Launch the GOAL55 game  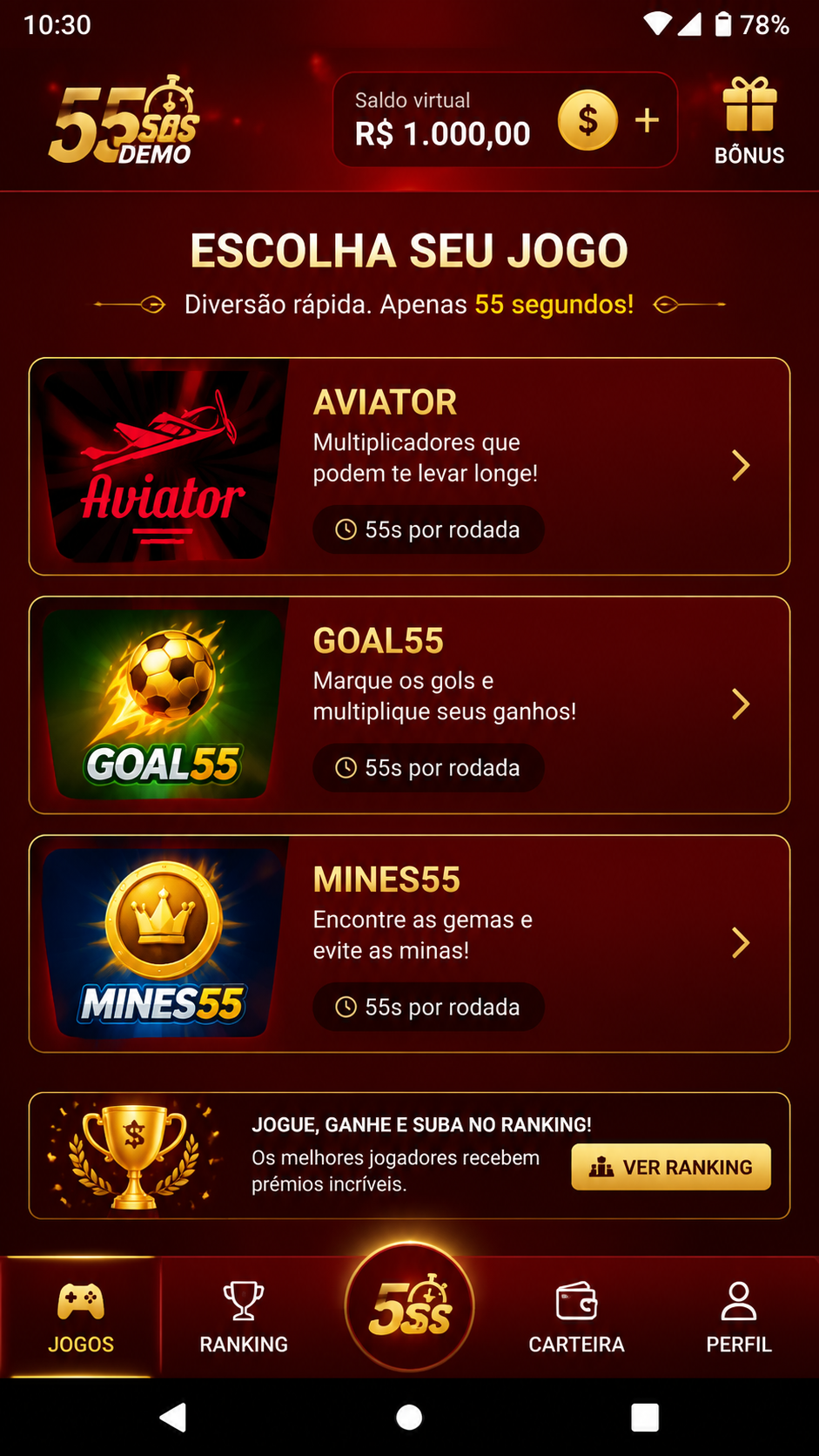click(409, 704)
